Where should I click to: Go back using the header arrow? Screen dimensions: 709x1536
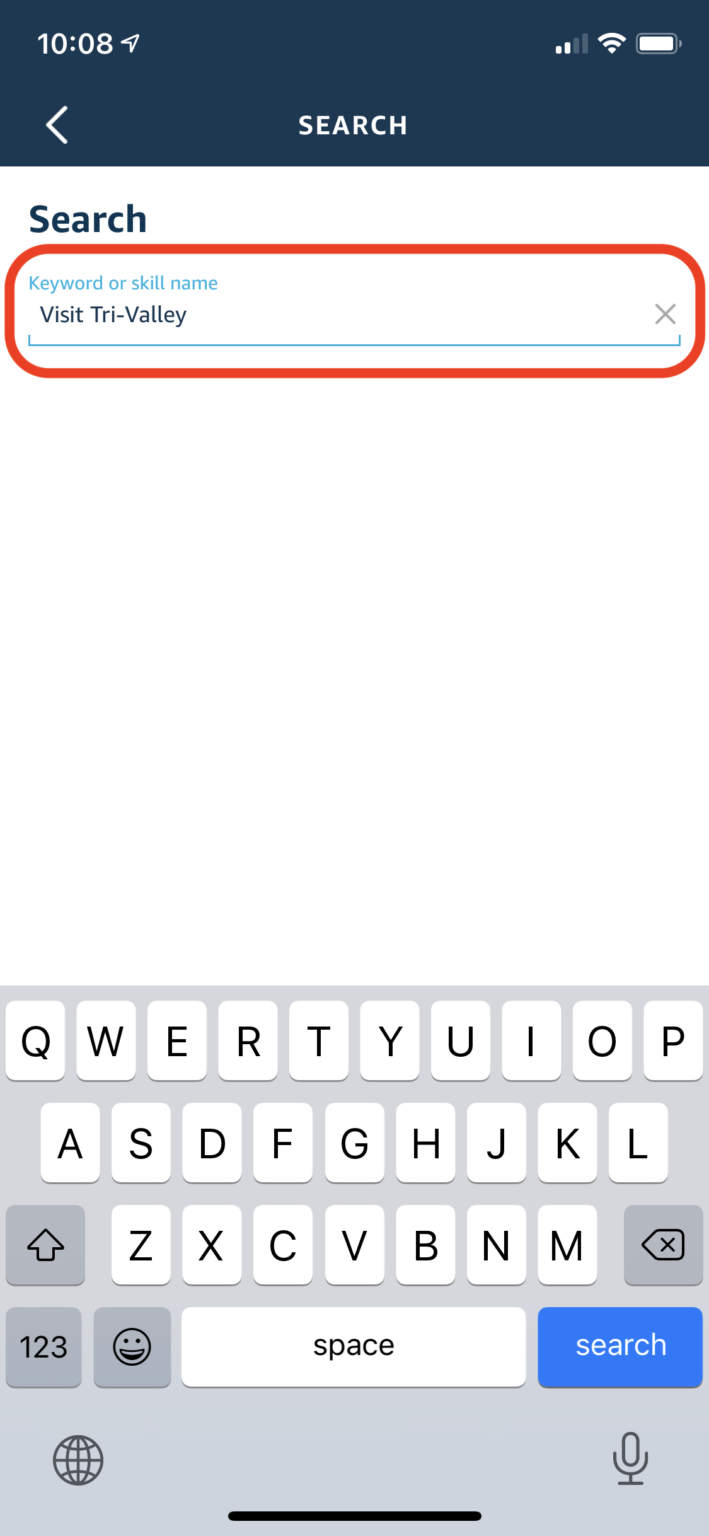[x=57, y=125]
